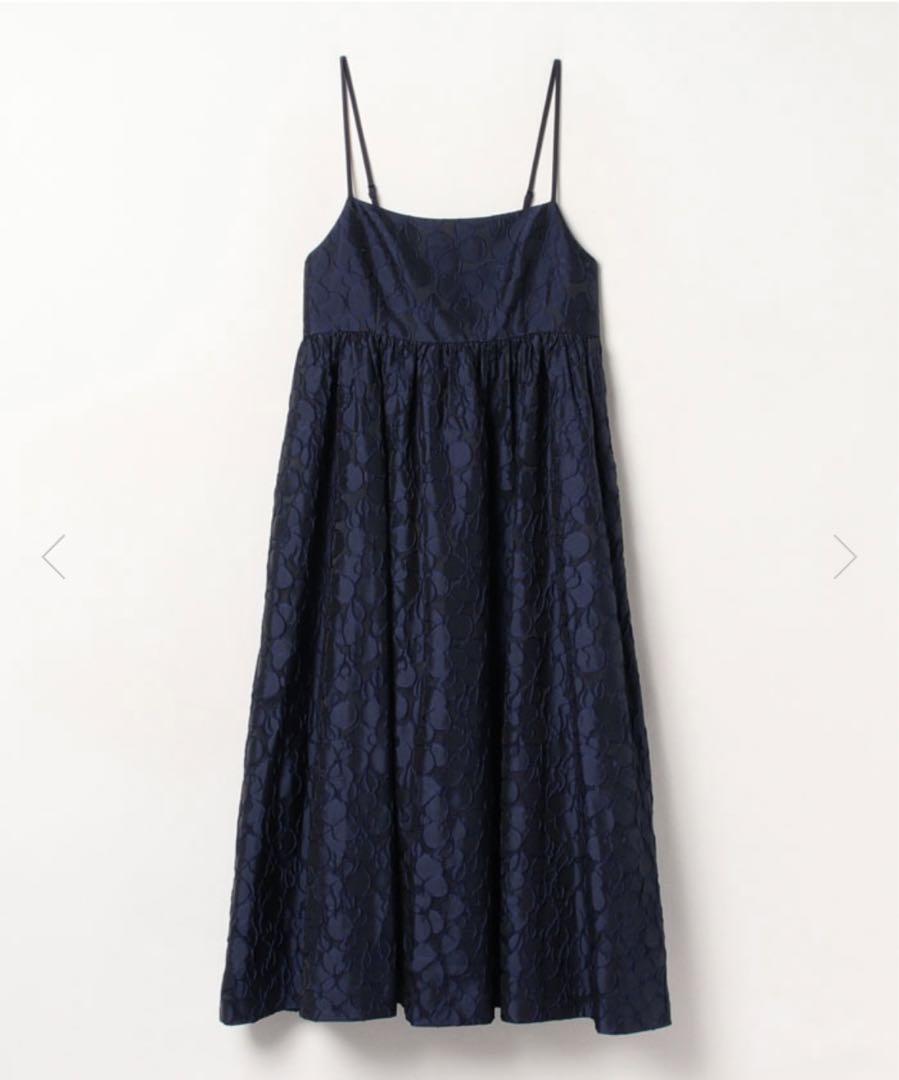The width and height of the screenshot is (899, 1080).
Task: Show the next product image
Action: pyautogui.click(x=845, y=557)
